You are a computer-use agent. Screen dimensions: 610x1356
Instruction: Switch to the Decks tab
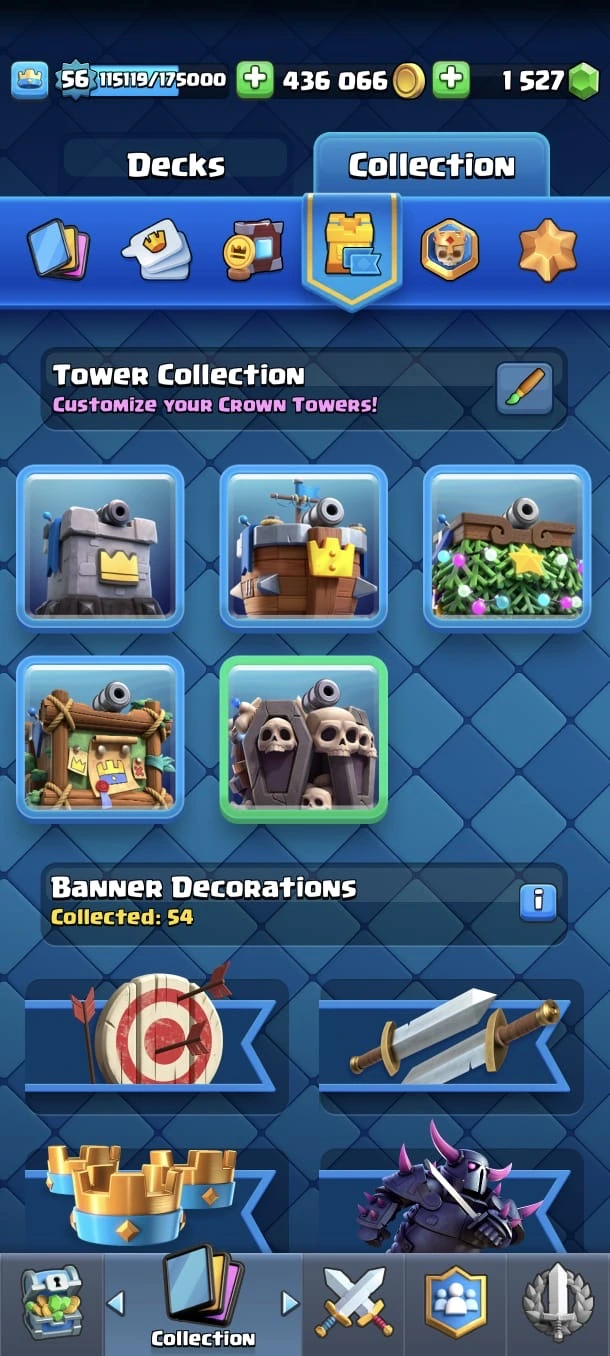coord(176,165)
